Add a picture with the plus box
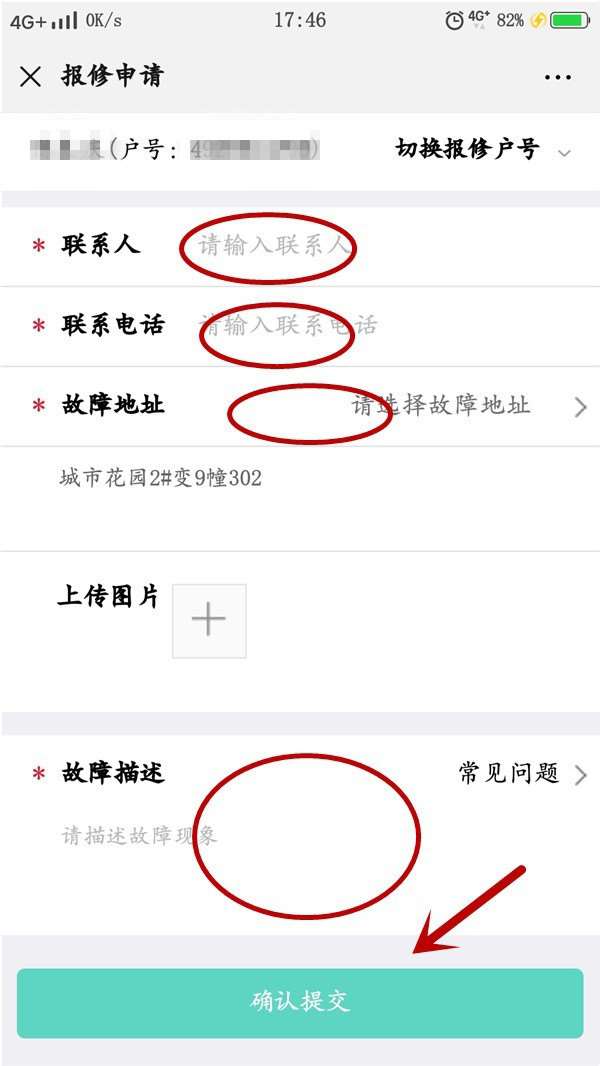 click(x=209, y=621)
